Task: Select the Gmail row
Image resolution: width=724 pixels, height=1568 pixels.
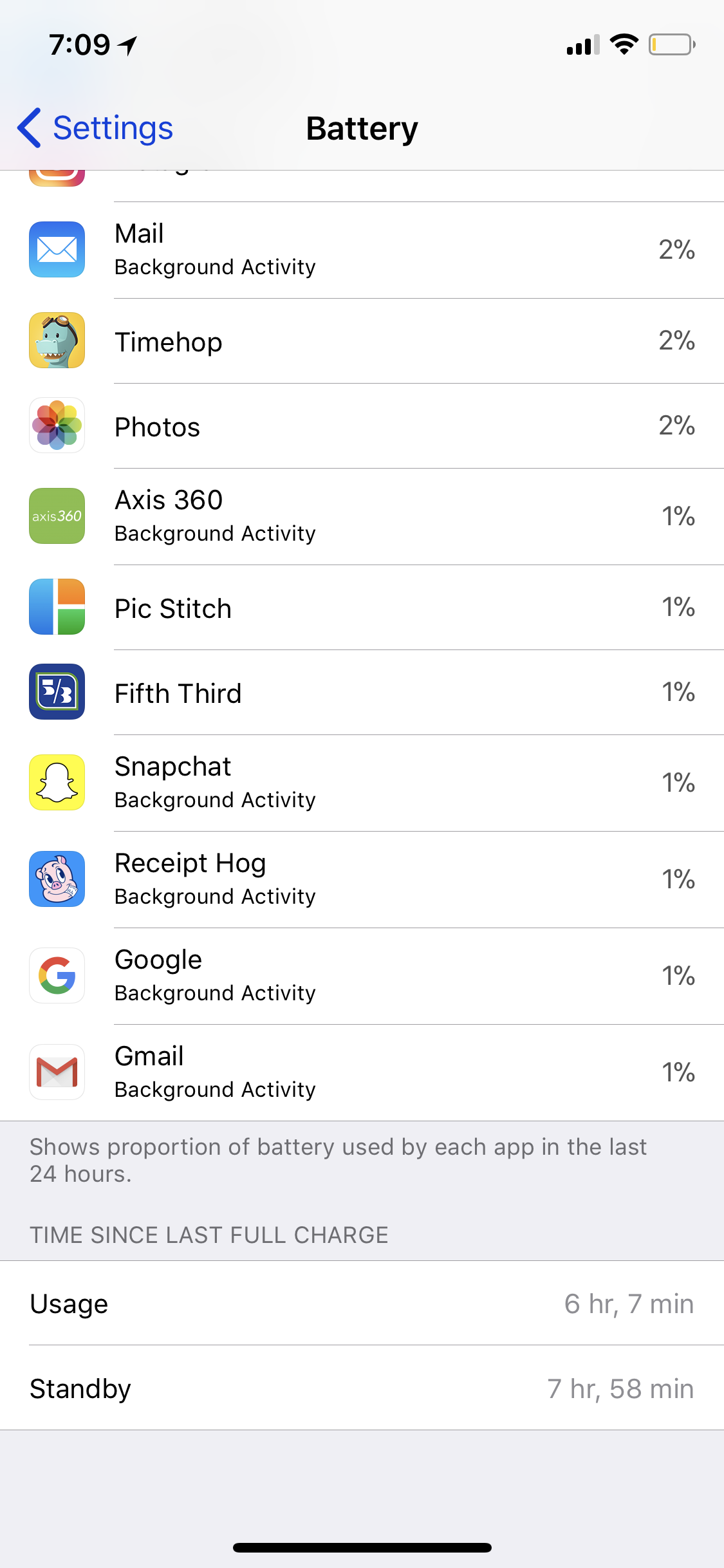Action: (x=362, y=1073)
